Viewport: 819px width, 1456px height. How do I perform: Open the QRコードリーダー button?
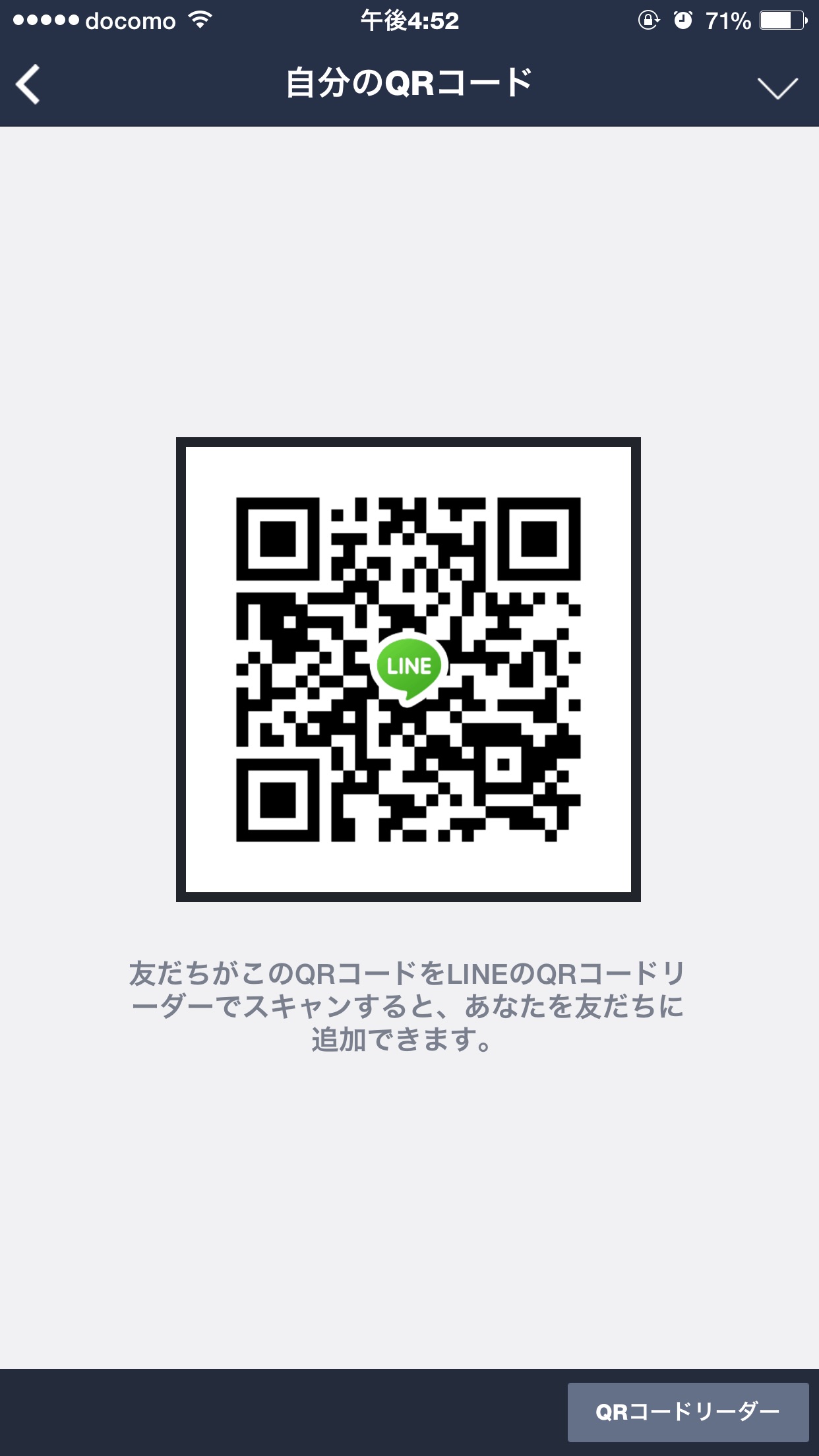click(688, 1412)
